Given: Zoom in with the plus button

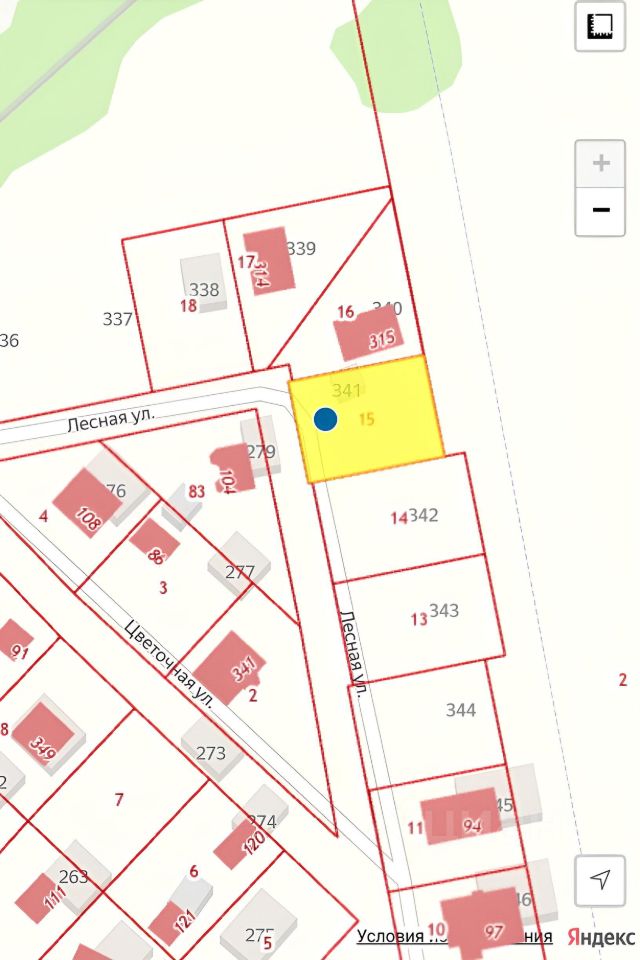Looking at the screenshot, I should 600,163.
